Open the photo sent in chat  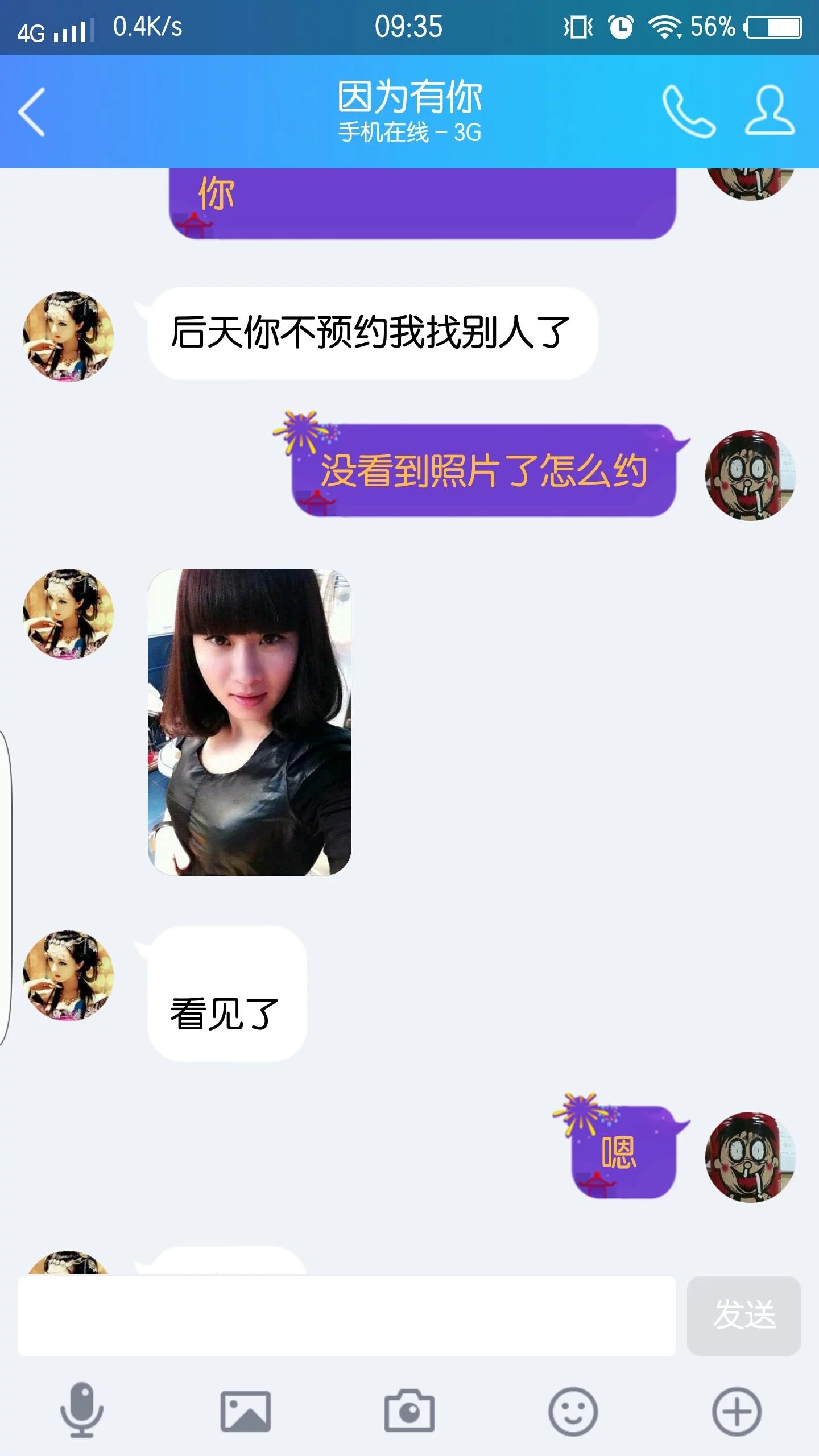point(249,722)
